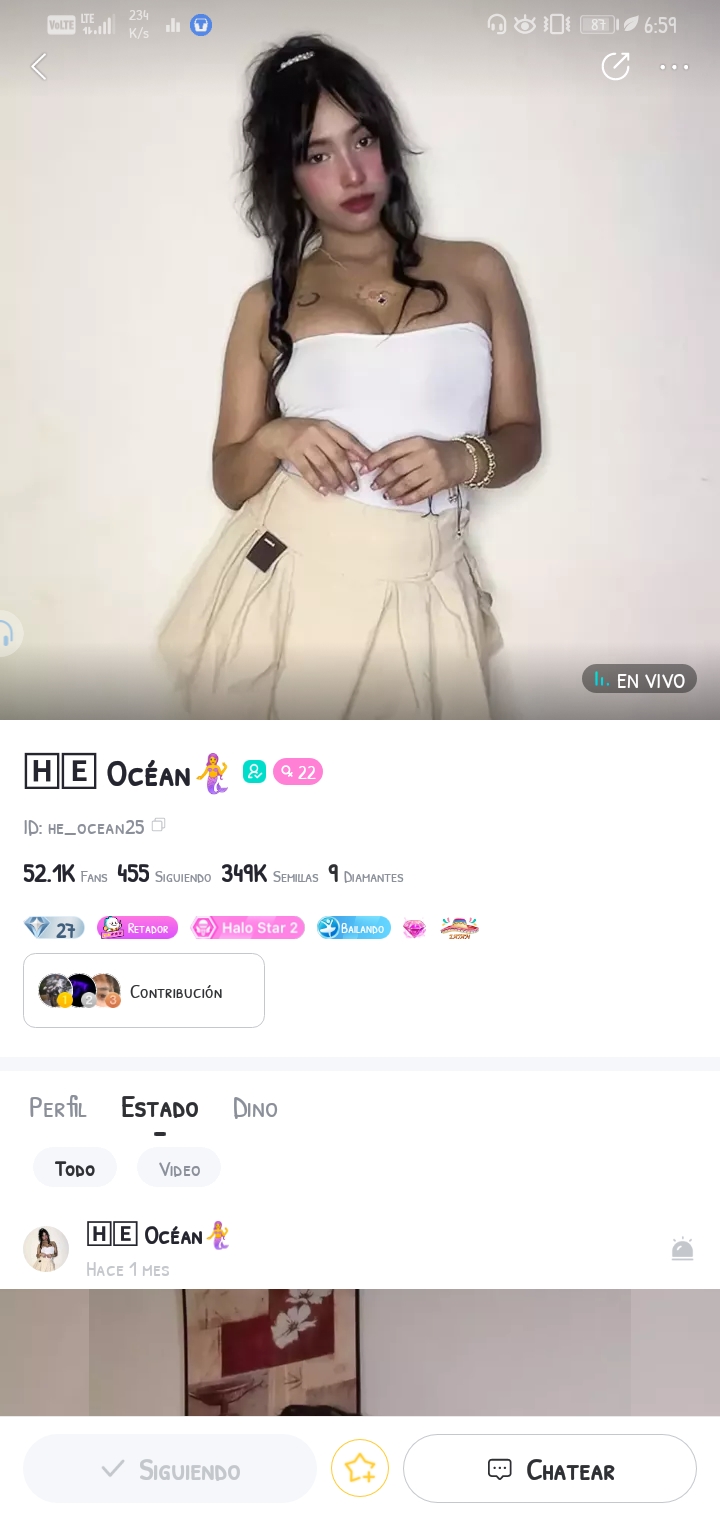Open the Contribución ranking card
This screenshot has height=1520, width=720.
144,990
